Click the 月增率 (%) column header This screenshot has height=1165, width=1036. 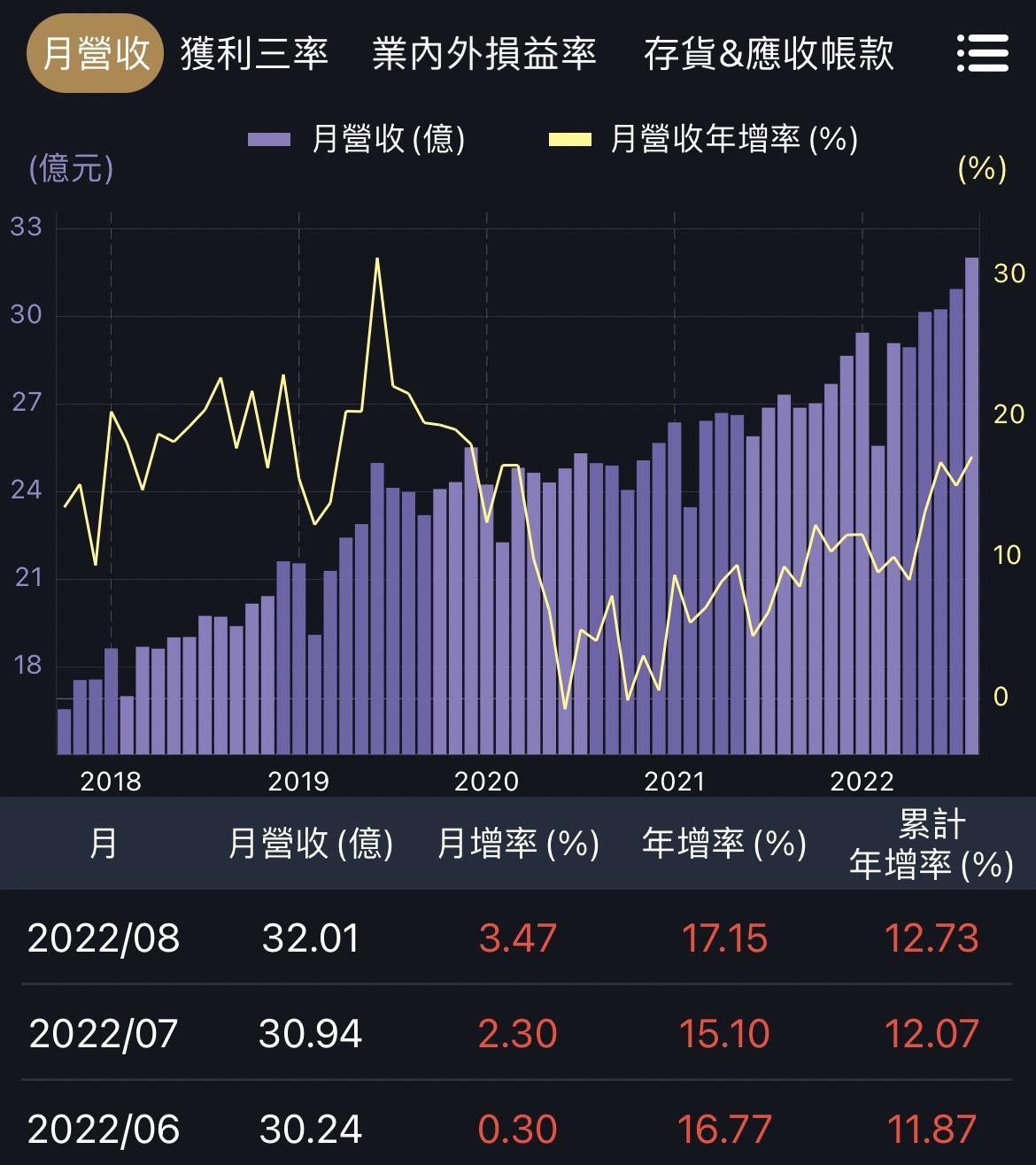518,845
